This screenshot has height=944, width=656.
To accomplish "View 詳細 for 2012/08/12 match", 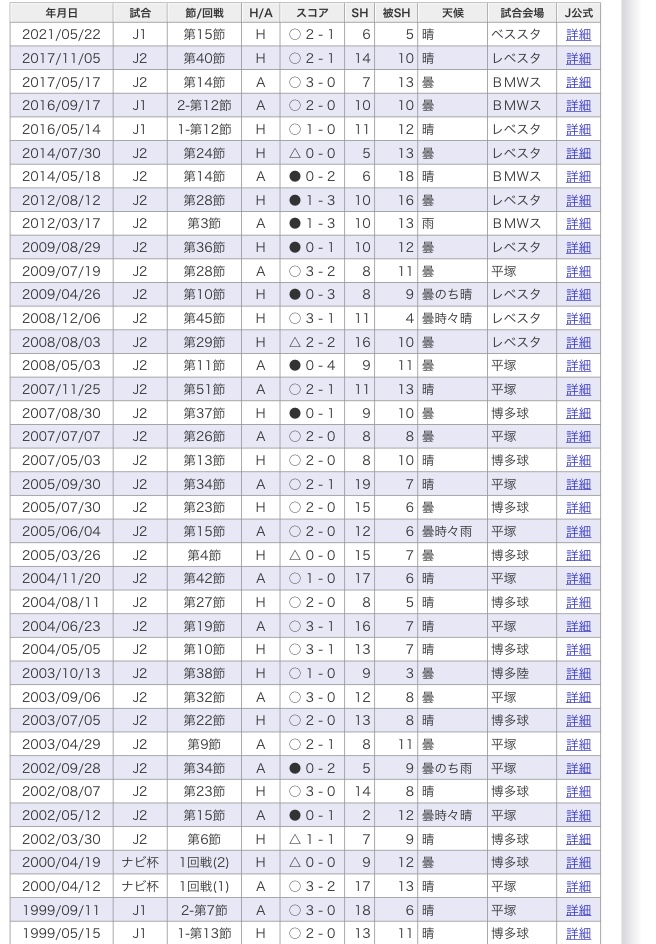I will pyautogui.click(x=578, y=200).
